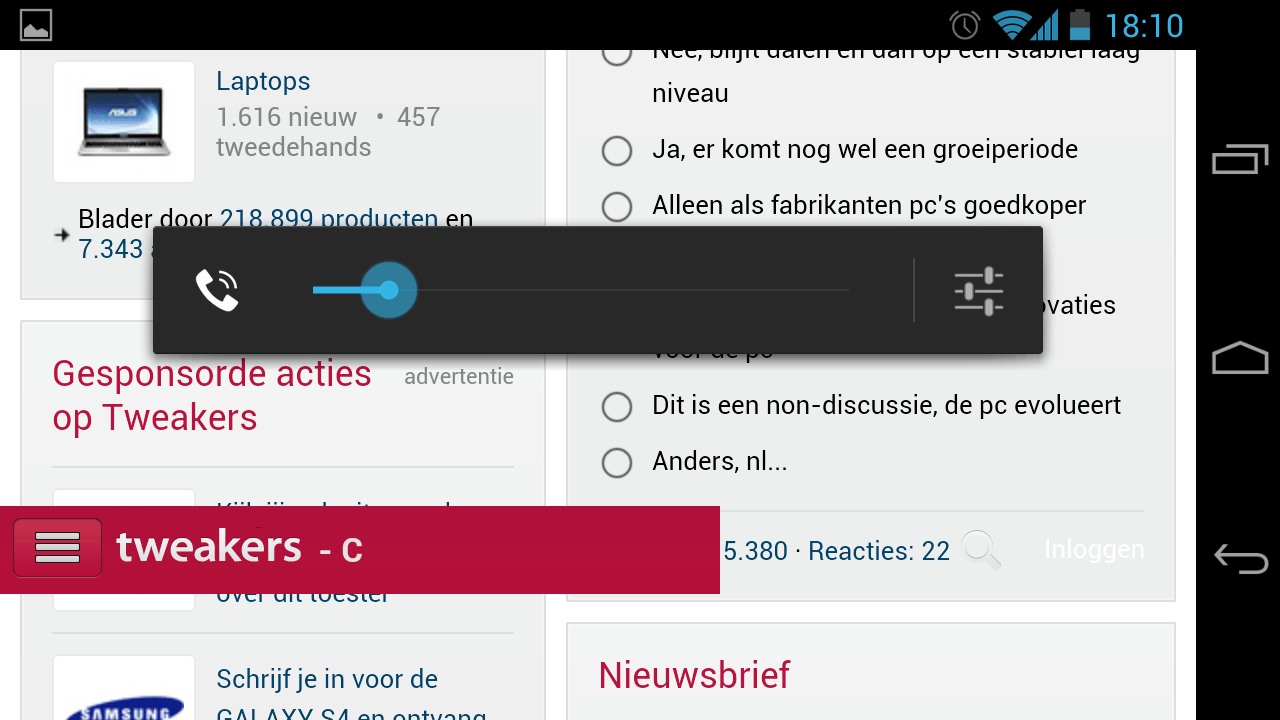The height and width of the screenshot is (720, 1280).
Task: Open volume settings sliders icon
Action: click(978, 291)
